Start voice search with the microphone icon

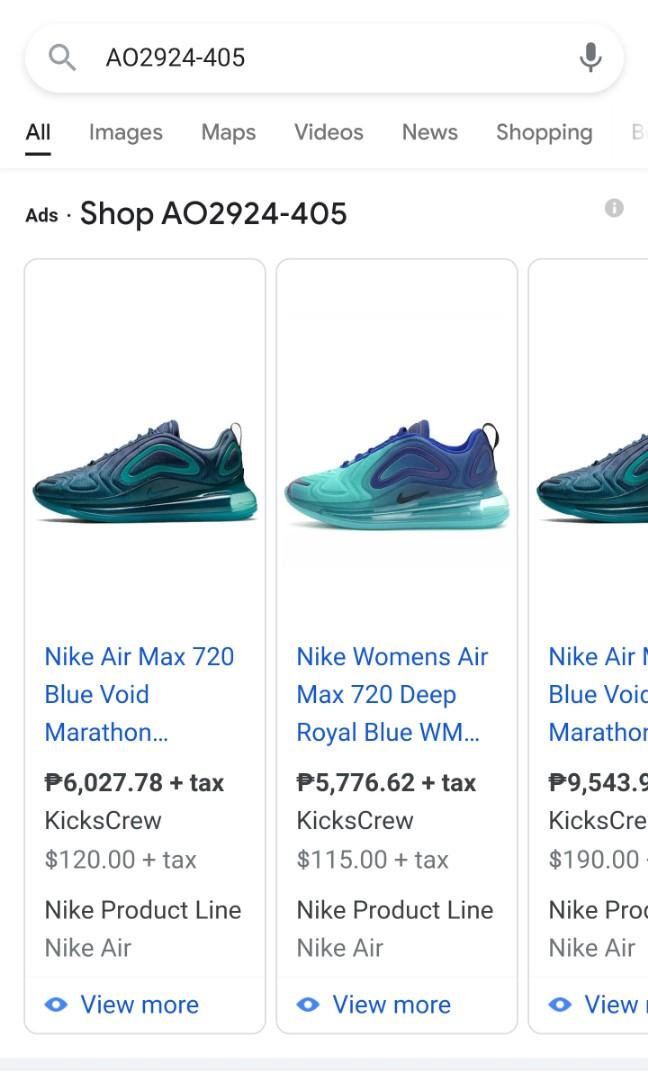[591, 58]
